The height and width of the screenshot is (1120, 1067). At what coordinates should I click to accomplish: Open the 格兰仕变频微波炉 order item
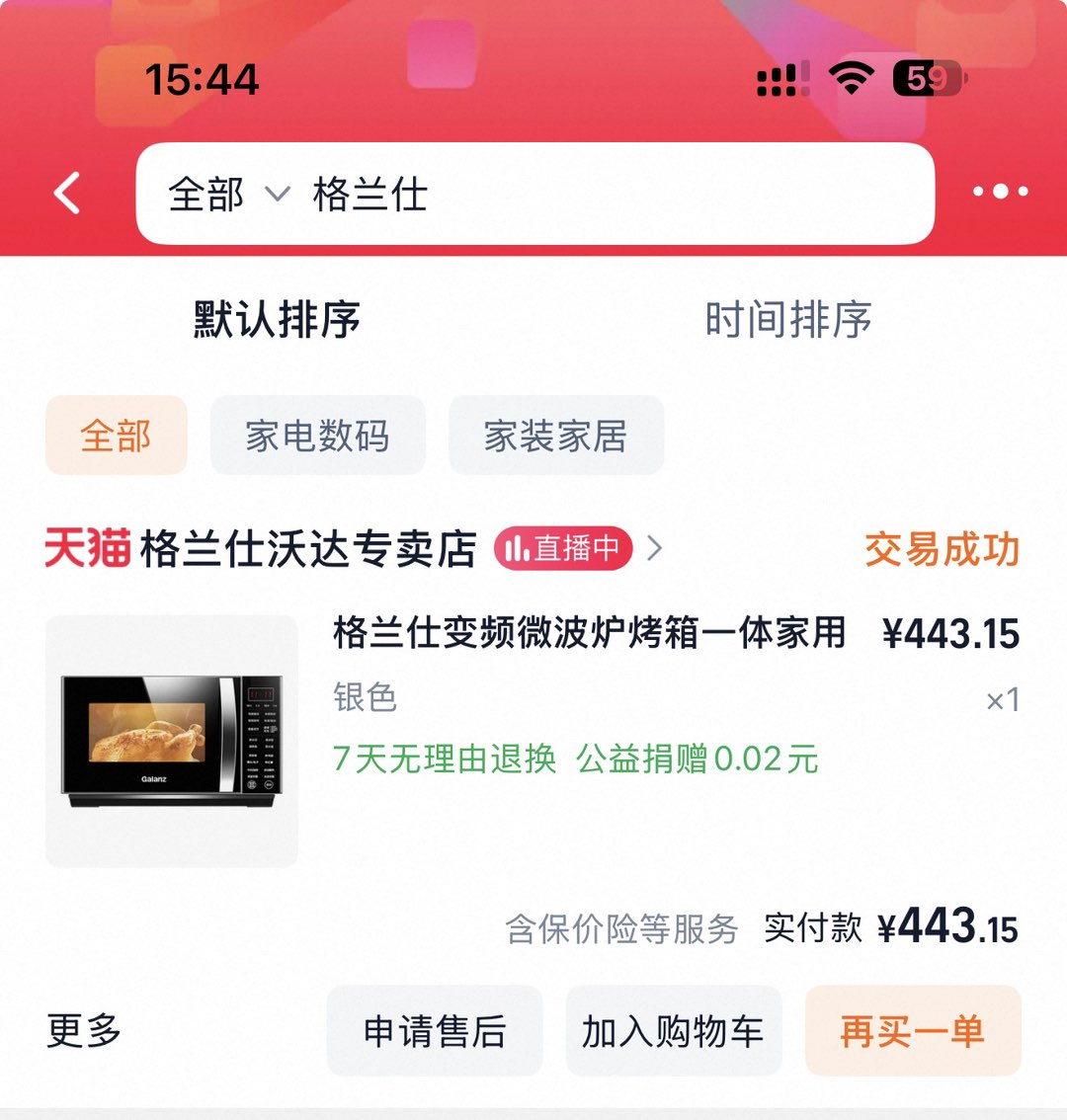(x=589, y=633)
